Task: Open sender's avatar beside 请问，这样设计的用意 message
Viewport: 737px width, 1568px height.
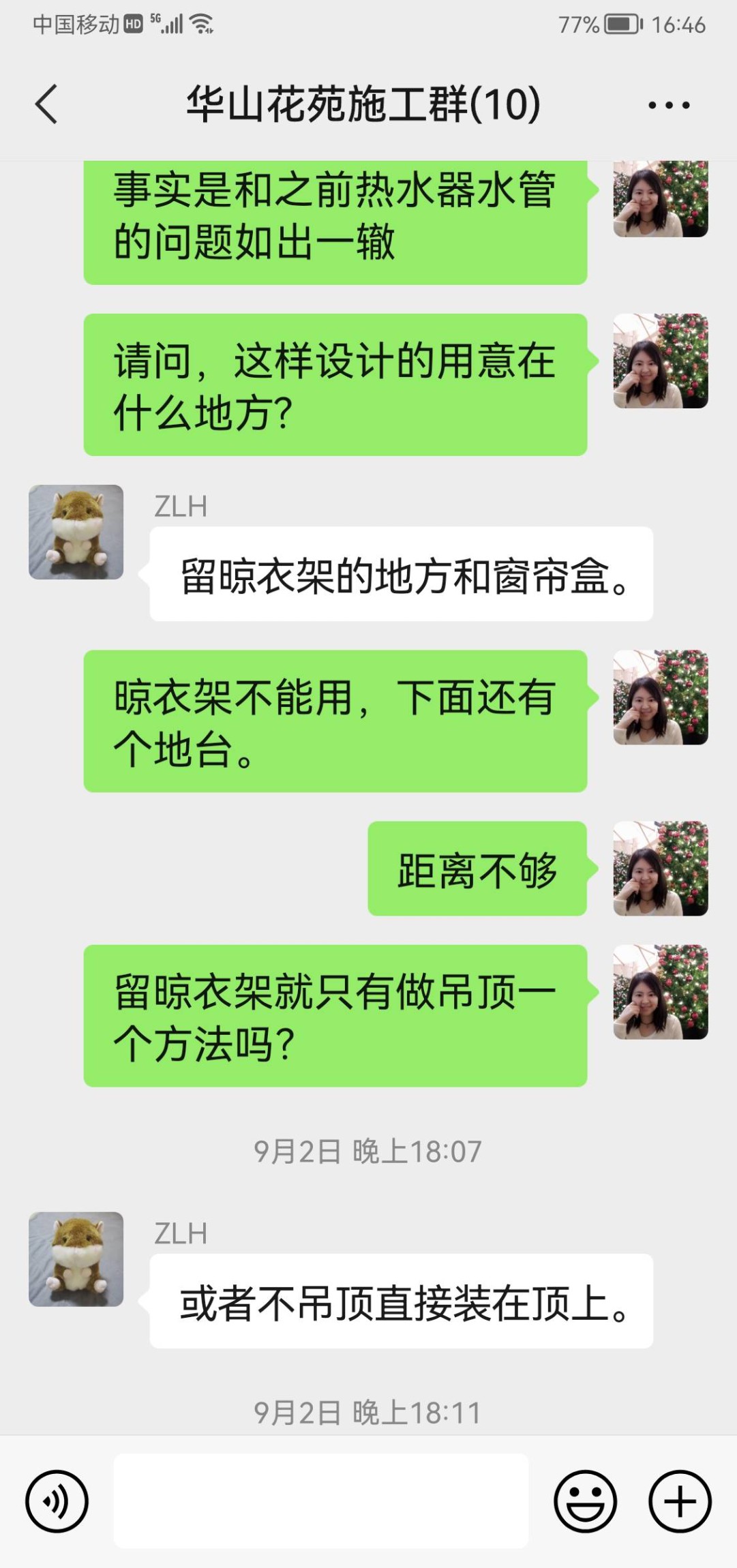Action: [660, 361]
